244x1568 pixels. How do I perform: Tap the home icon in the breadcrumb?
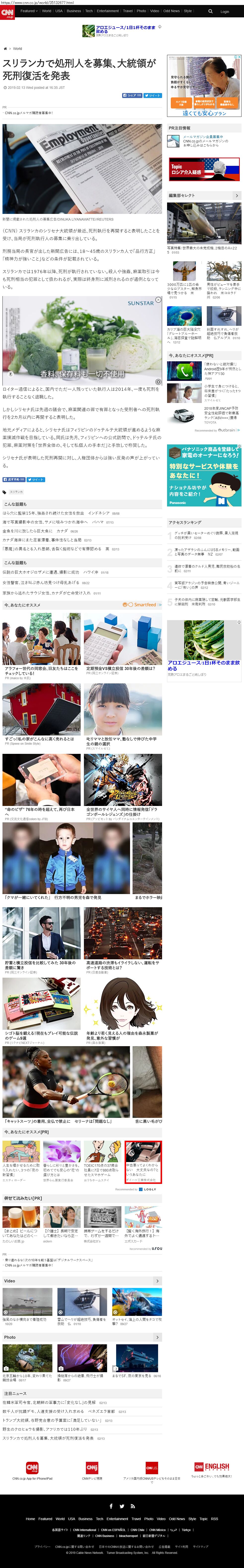5,49
